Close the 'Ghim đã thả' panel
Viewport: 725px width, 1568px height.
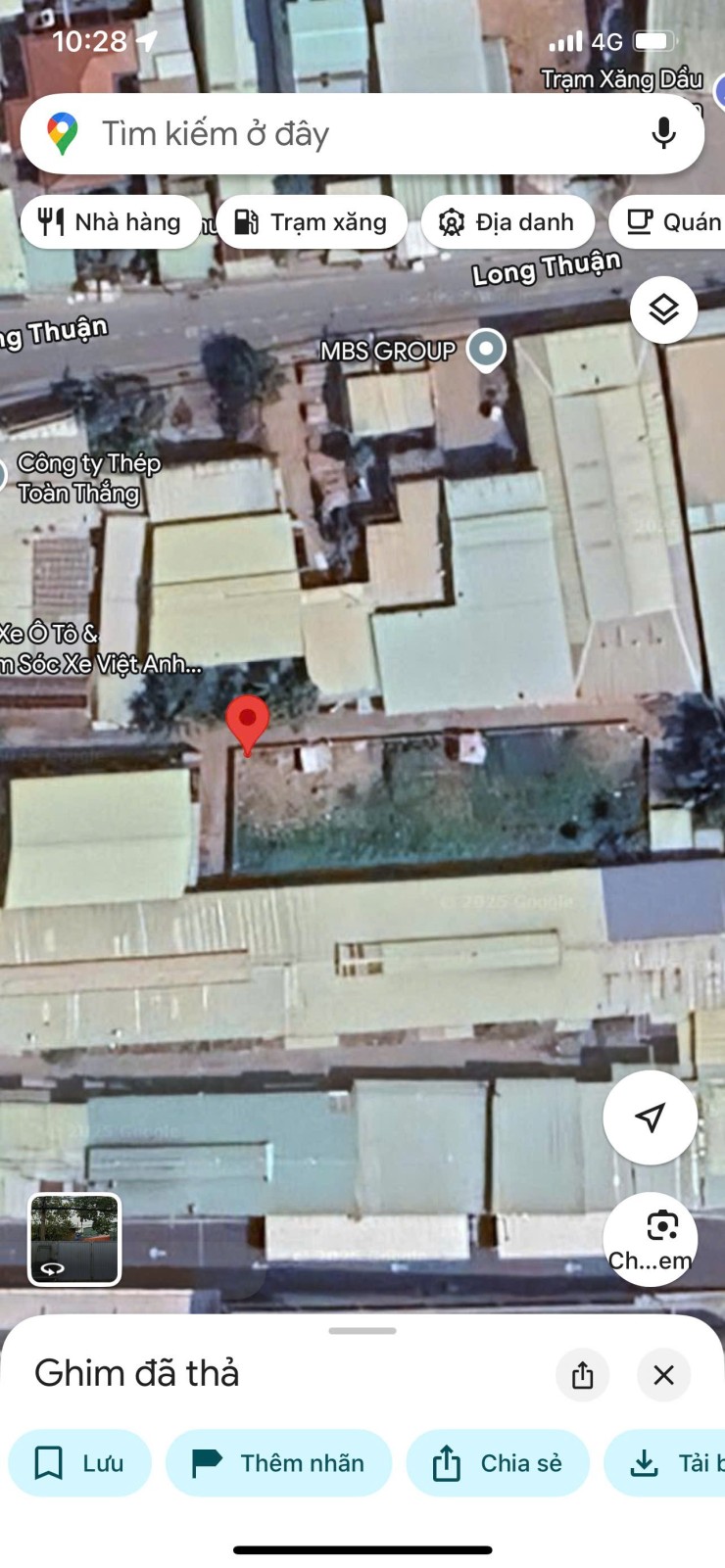point(663,1374)
